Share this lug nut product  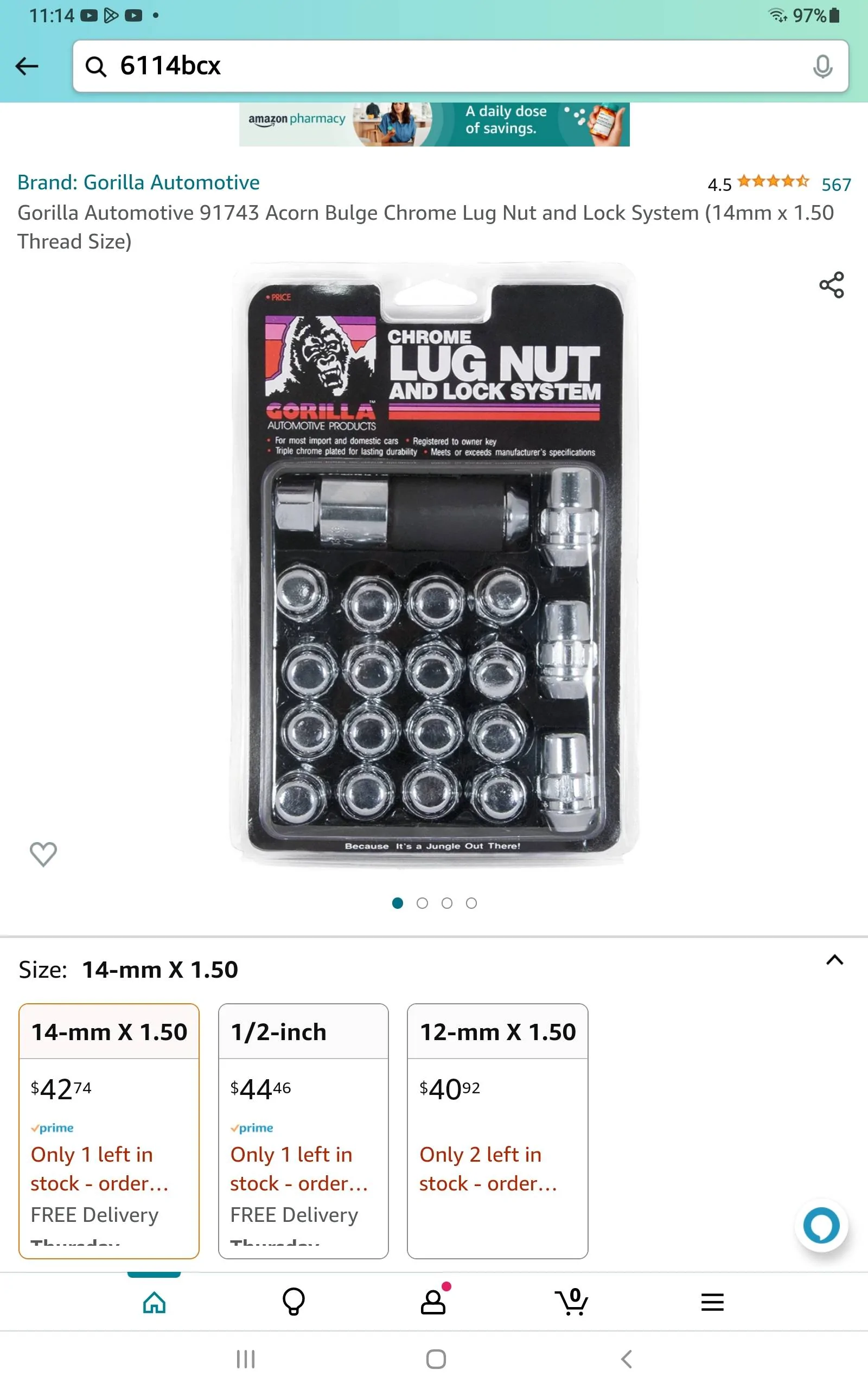tap(831, 285)
